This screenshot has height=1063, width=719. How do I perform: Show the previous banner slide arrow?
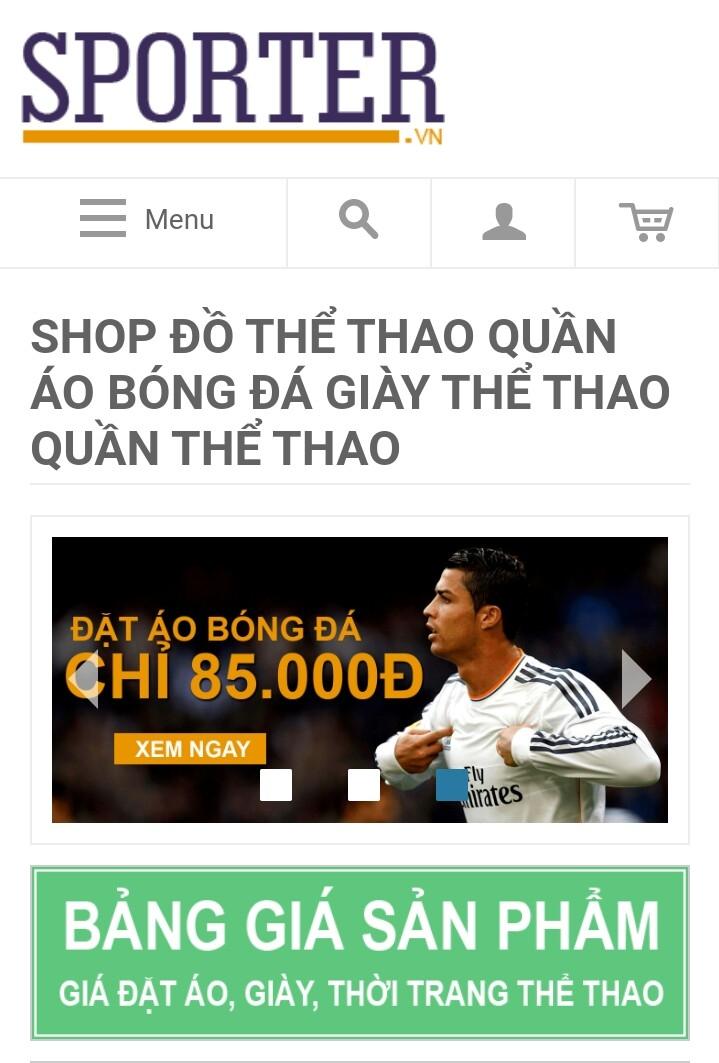85,679
